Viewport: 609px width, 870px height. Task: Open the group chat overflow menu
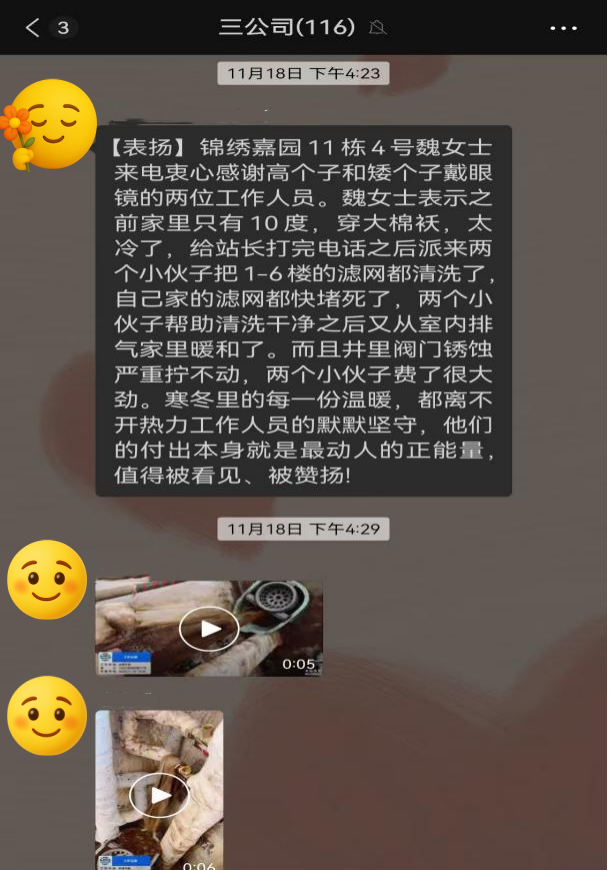point(564,28)
